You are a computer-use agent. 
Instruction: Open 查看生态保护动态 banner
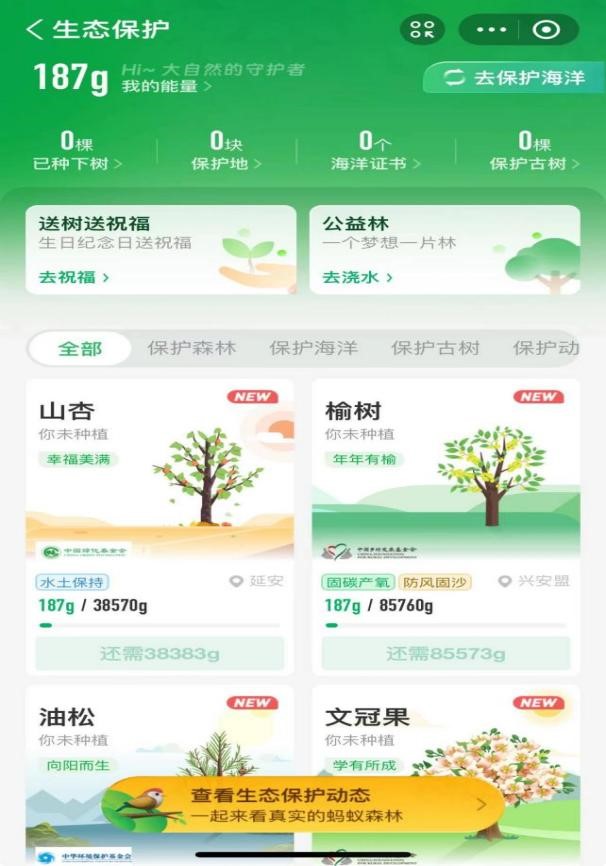[302, 805]
